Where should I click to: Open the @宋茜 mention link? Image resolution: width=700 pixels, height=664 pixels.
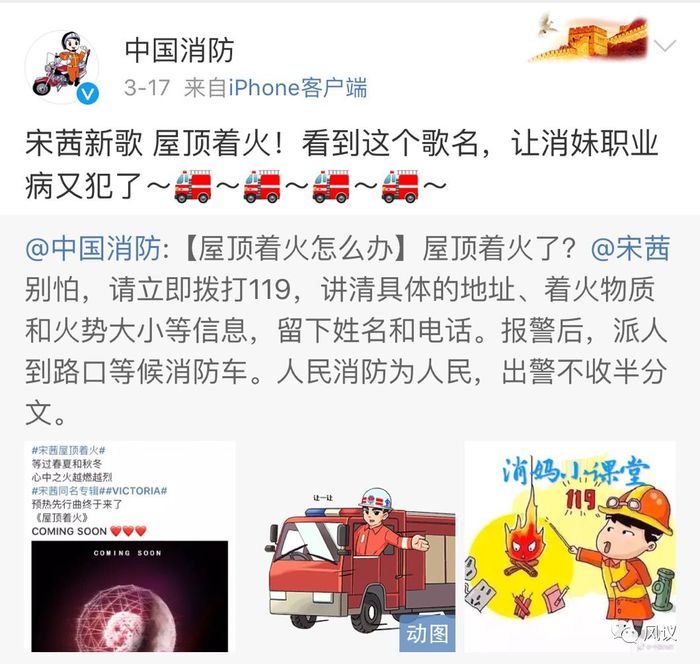tap(631, 248)
